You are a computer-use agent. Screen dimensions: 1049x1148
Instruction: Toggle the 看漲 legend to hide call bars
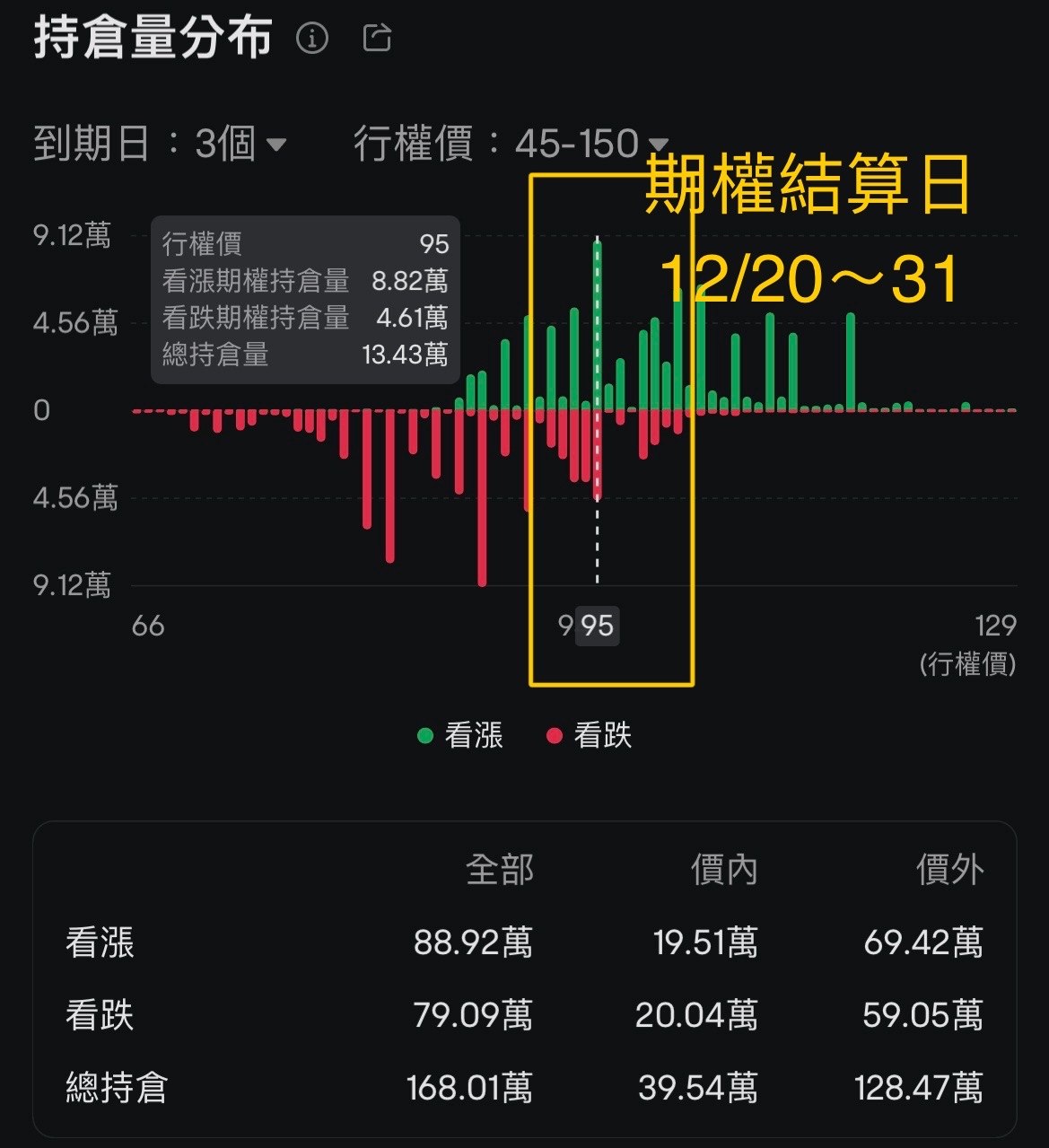coord(459,735)
